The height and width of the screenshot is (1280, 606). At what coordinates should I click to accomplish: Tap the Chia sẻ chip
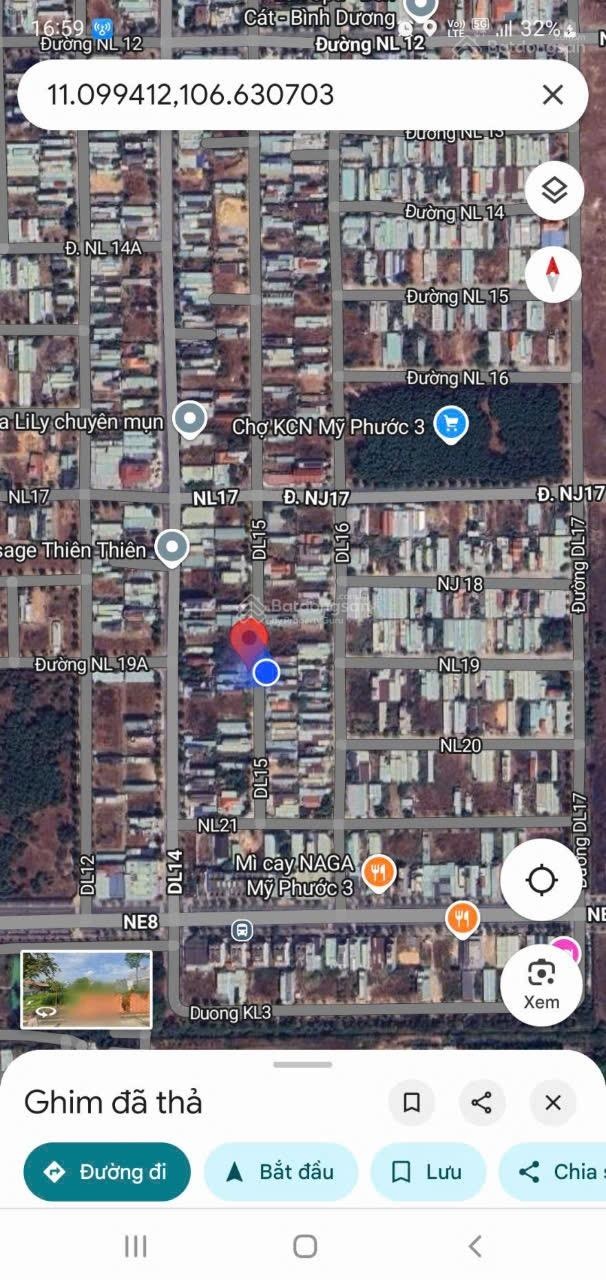(555, 1172)
